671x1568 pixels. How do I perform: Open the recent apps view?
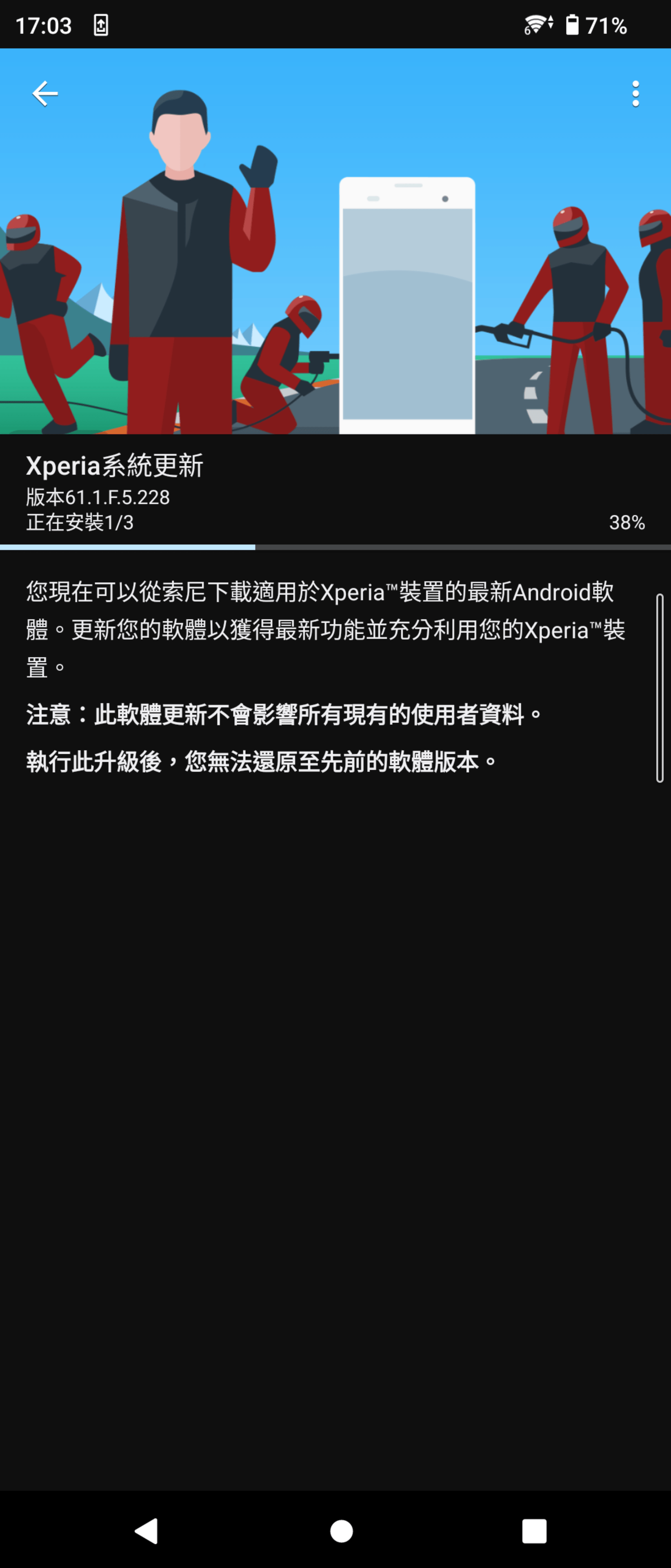(x=534, y=1530)
